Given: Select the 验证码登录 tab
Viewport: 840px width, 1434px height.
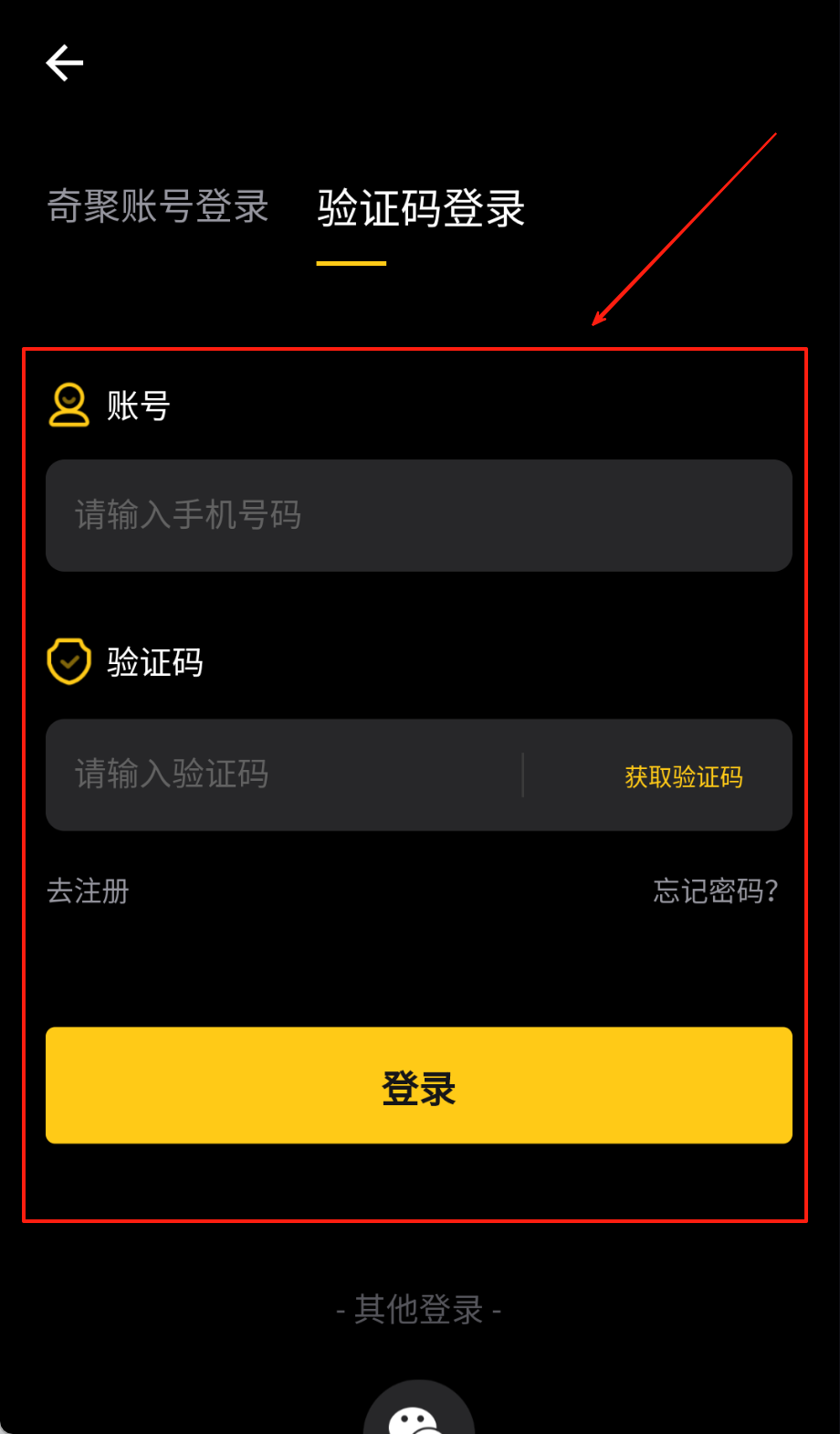Looking at the screenshot, I should 421,208.
